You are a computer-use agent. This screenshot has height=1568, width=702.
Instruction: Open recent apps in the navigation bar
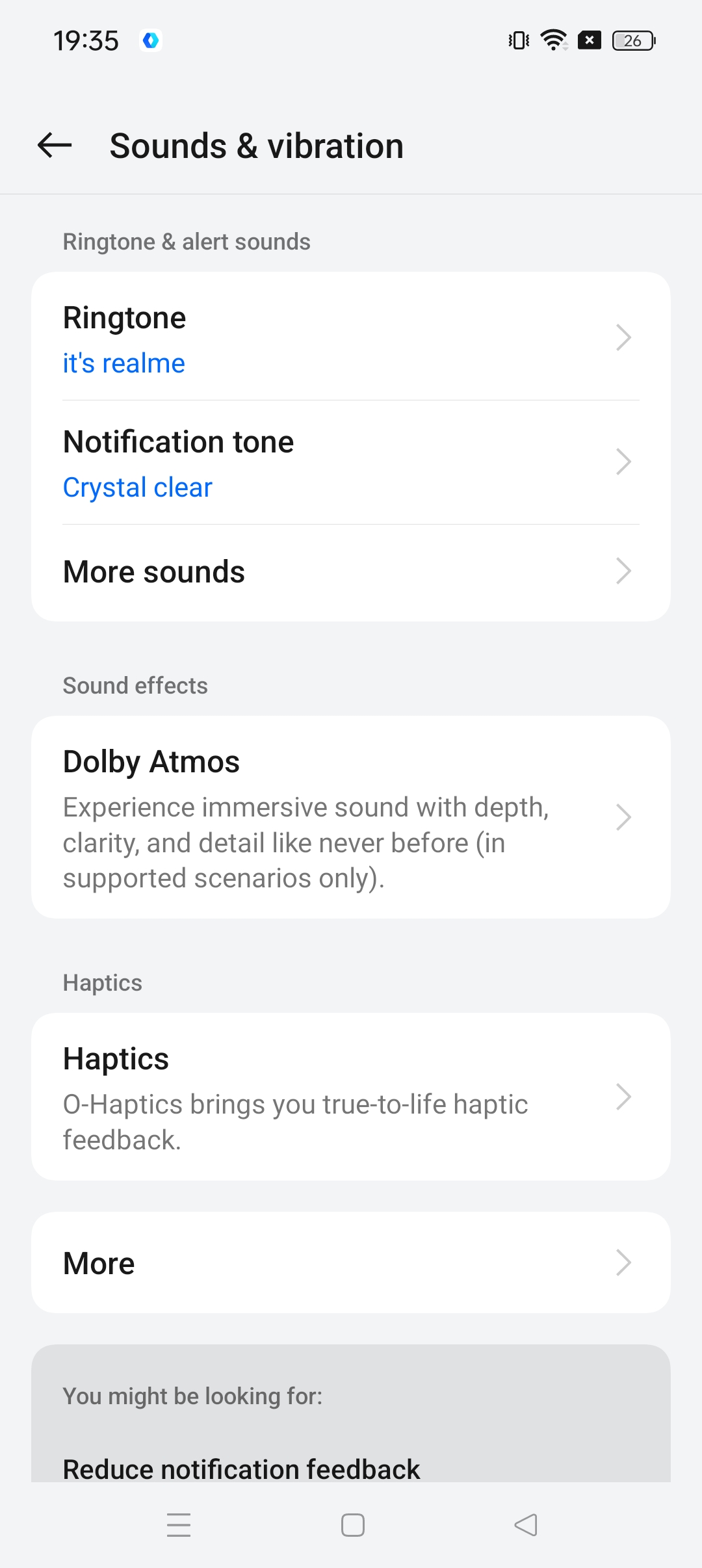pos(179,1525)
